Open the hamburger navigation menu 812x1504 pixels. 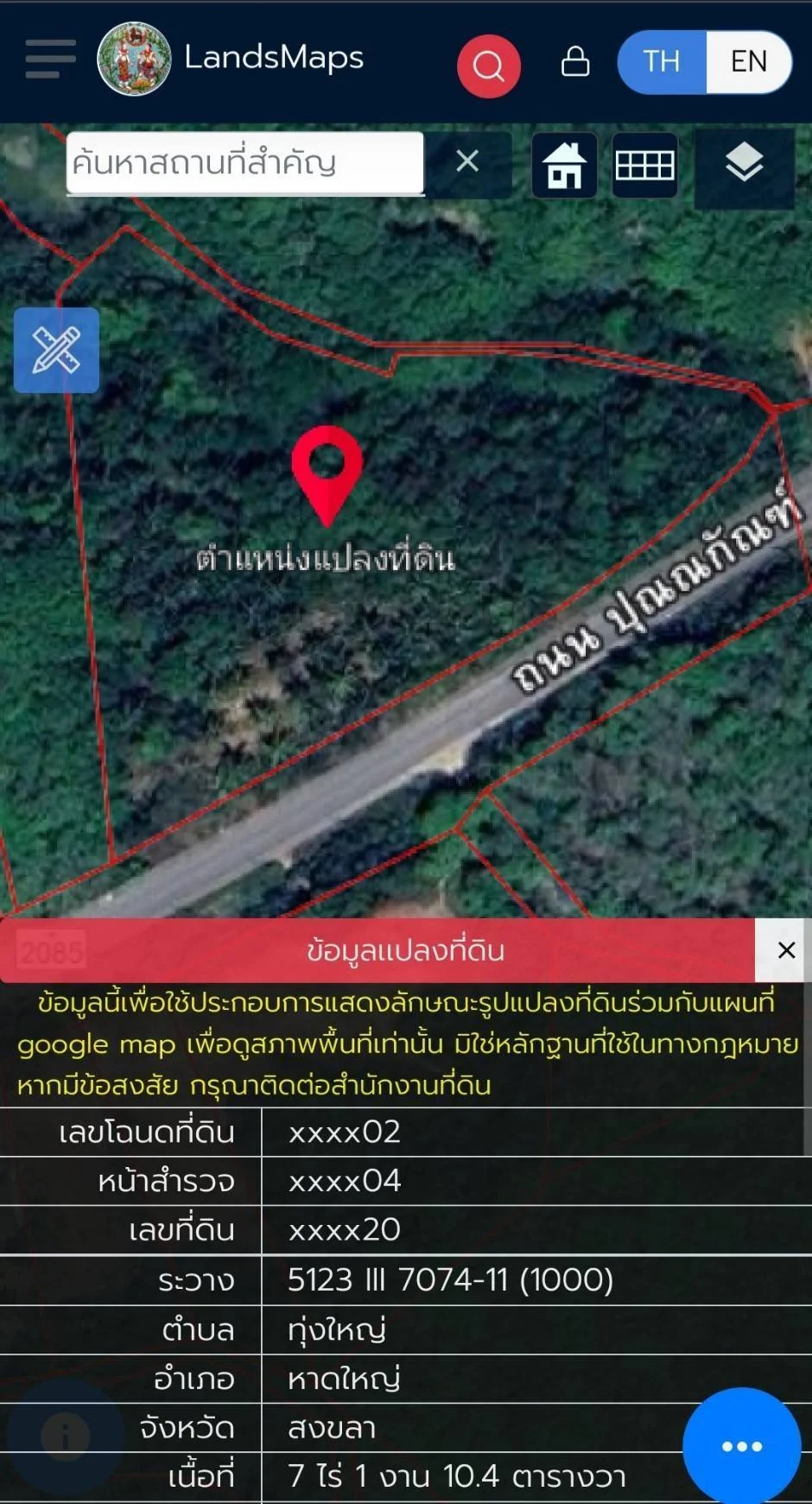tap(49, 59)
